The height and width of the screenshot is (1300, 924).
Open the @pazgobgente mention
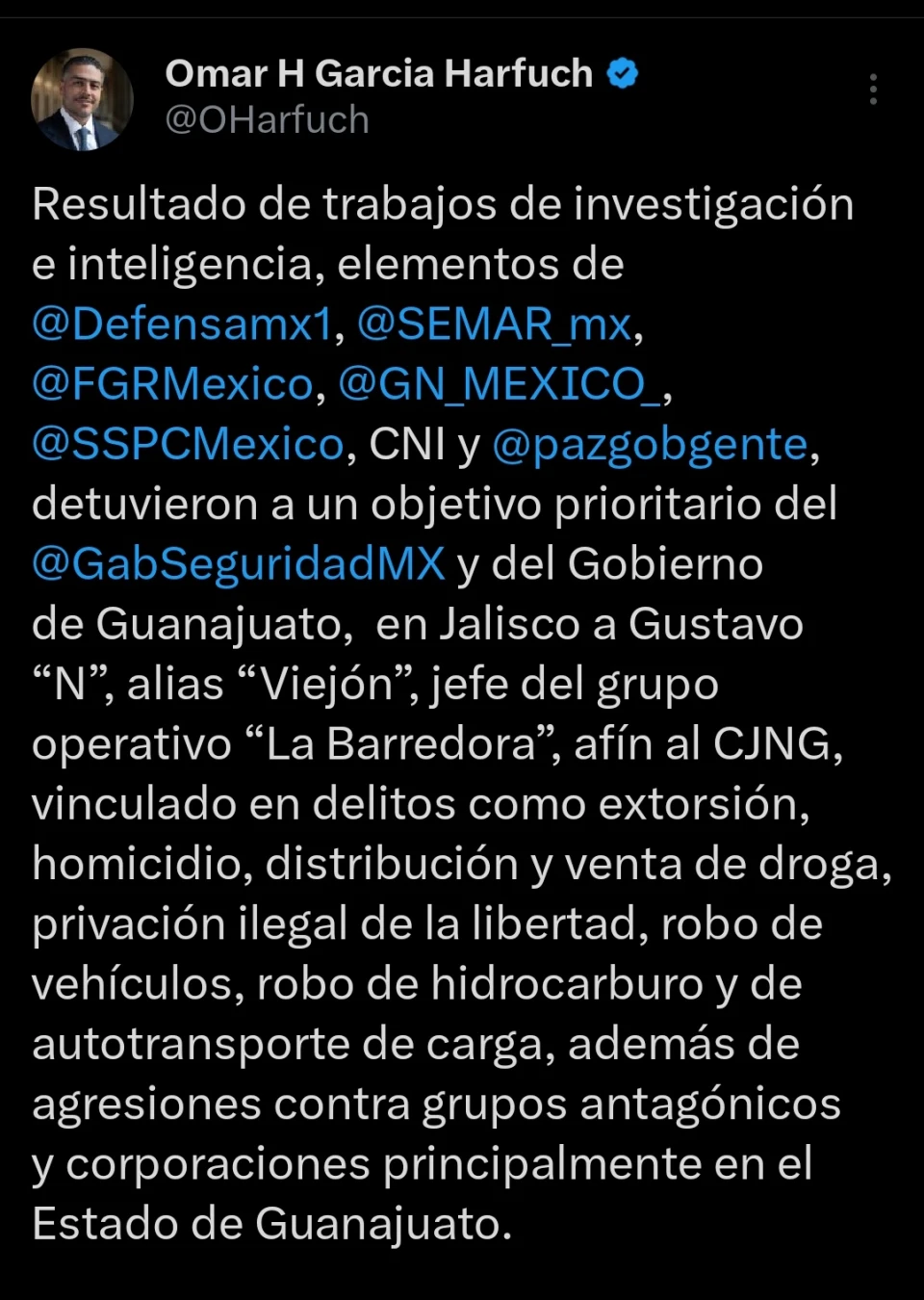[x=650, y=444]
